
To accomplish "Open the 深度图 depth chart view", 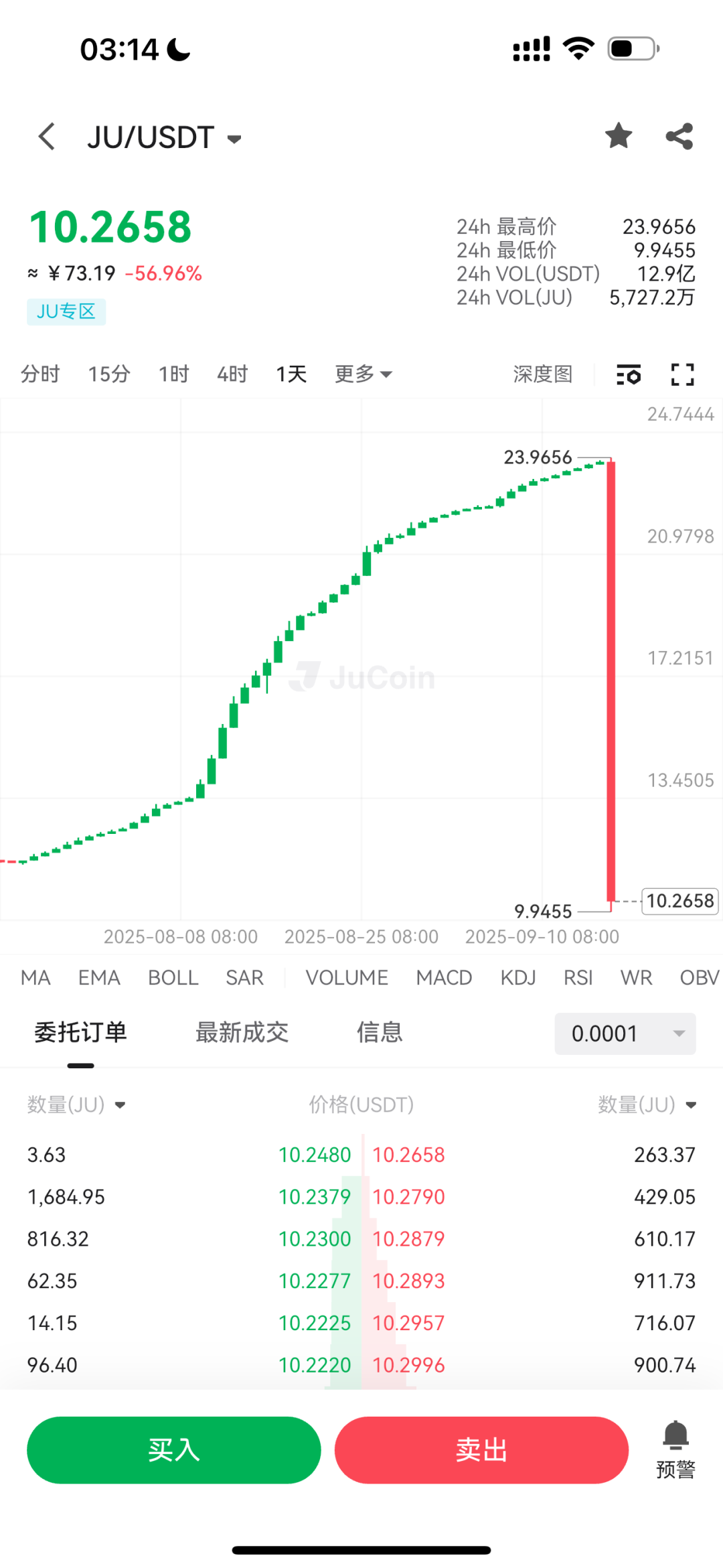I will click(x=543, y=374).
